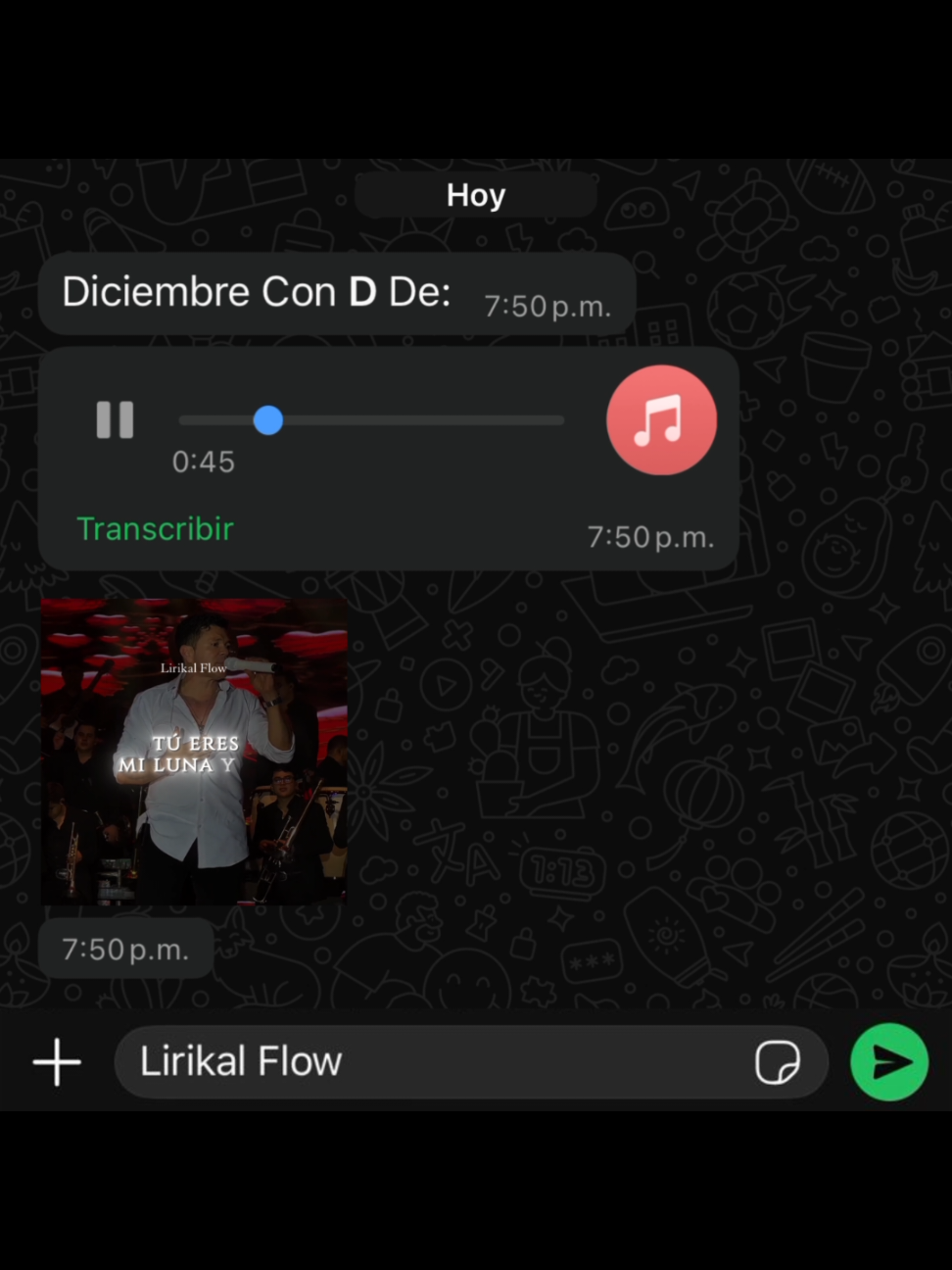
Task: Click the pause bars on the audio message
Action: point(115,419)
